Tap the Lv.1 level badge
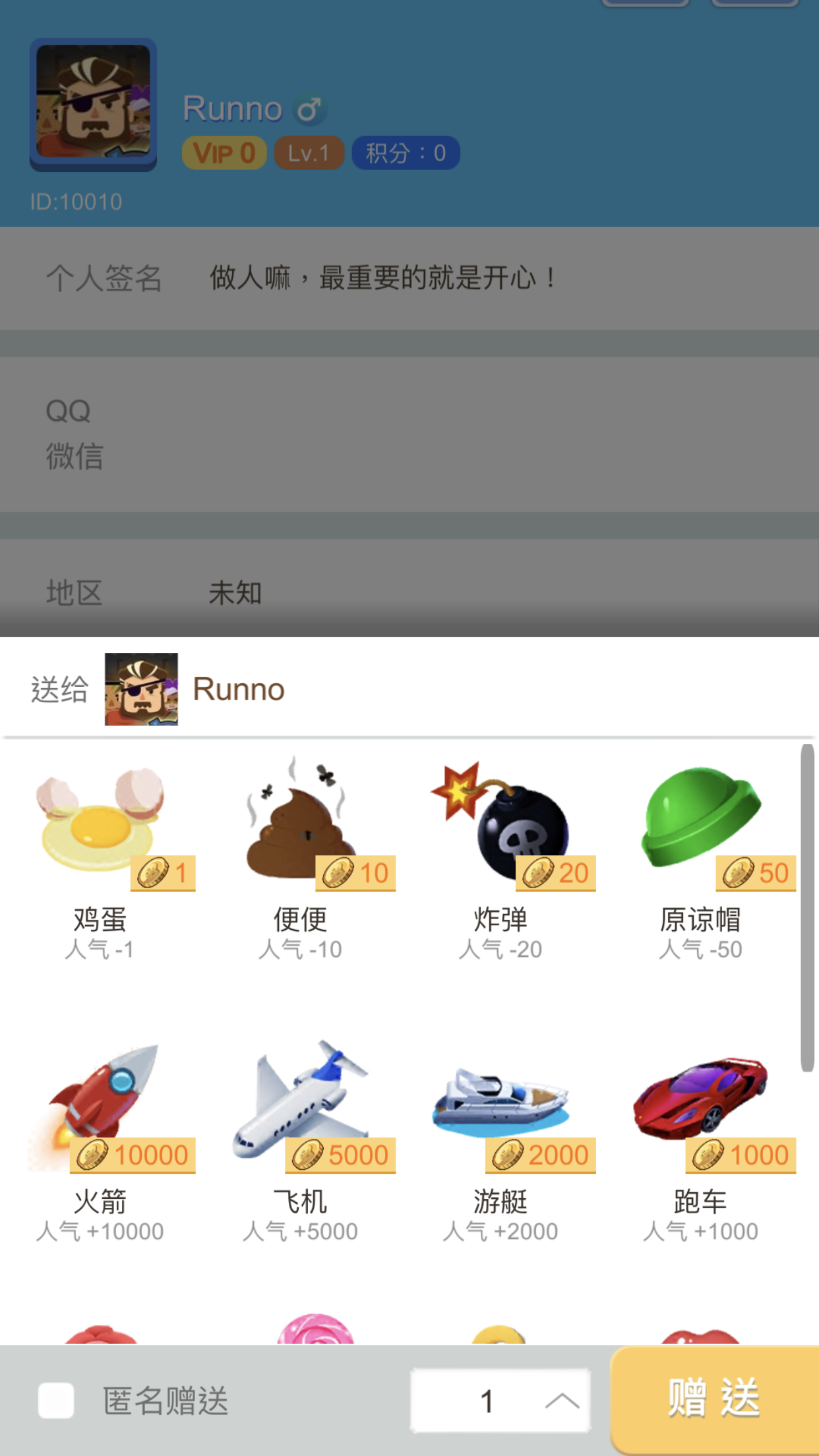Image resolution: width=819 pixels, height=1456 pixels. click(308, 152)
